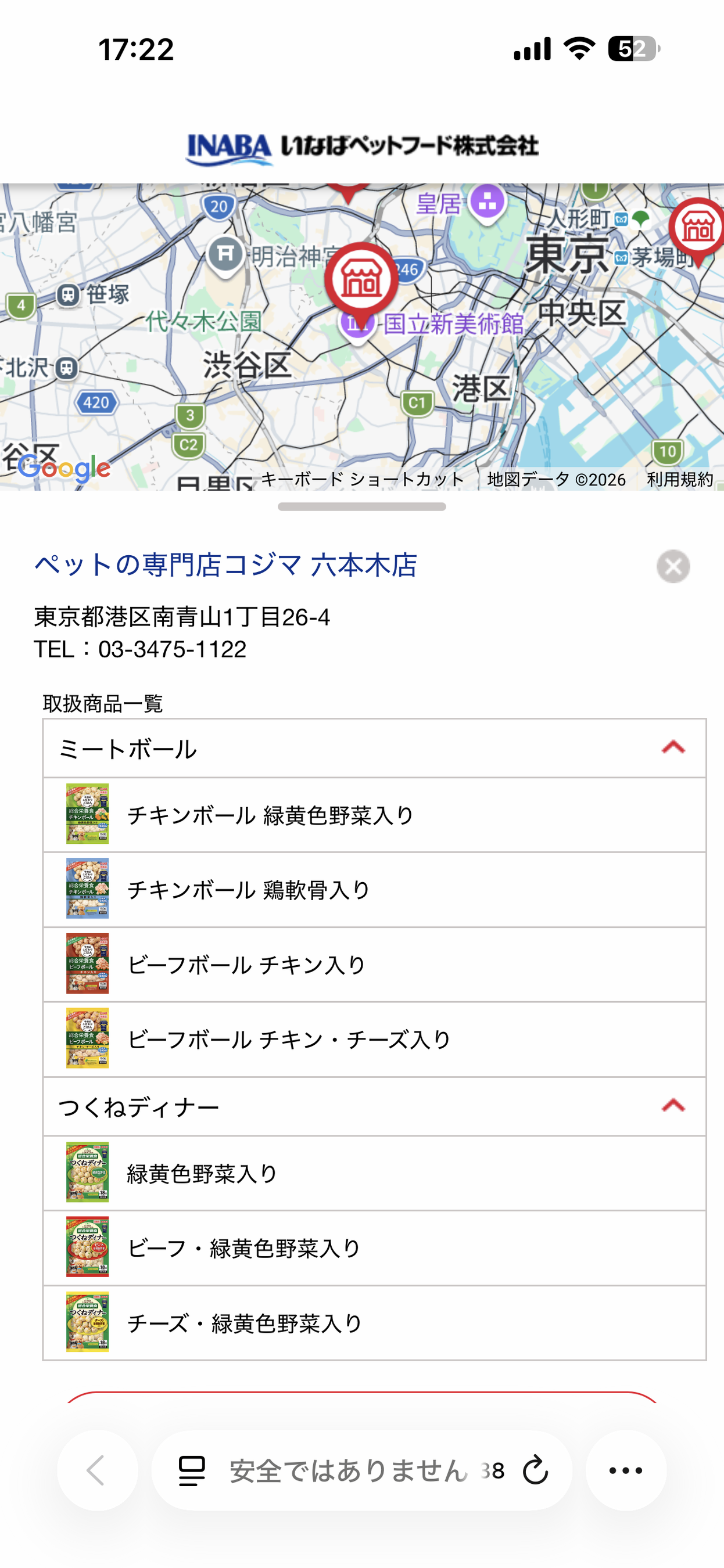View ビーフボール チキン・チーズ入り product

pos(289,1039)
